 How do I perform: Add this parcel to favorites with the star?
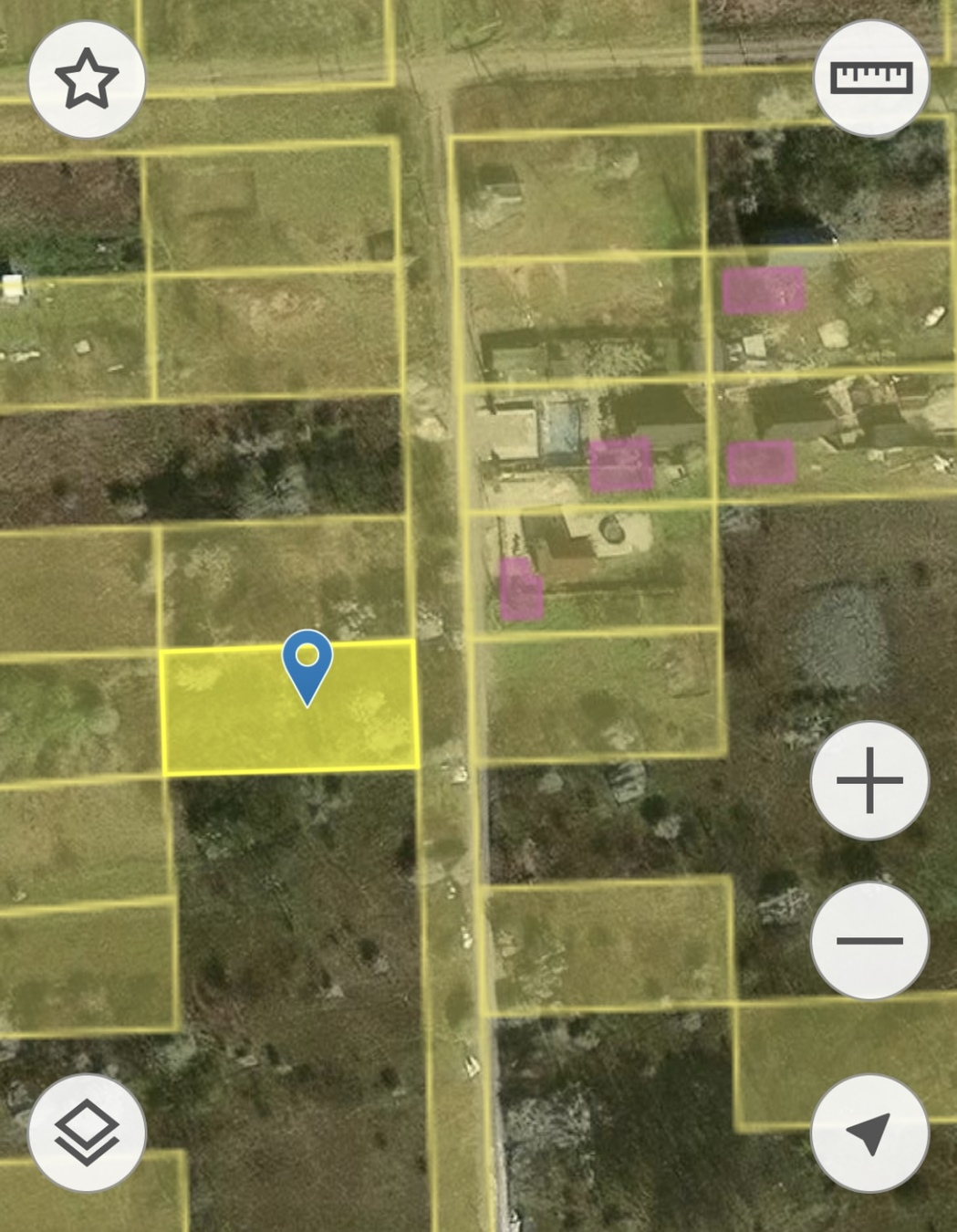87,79
